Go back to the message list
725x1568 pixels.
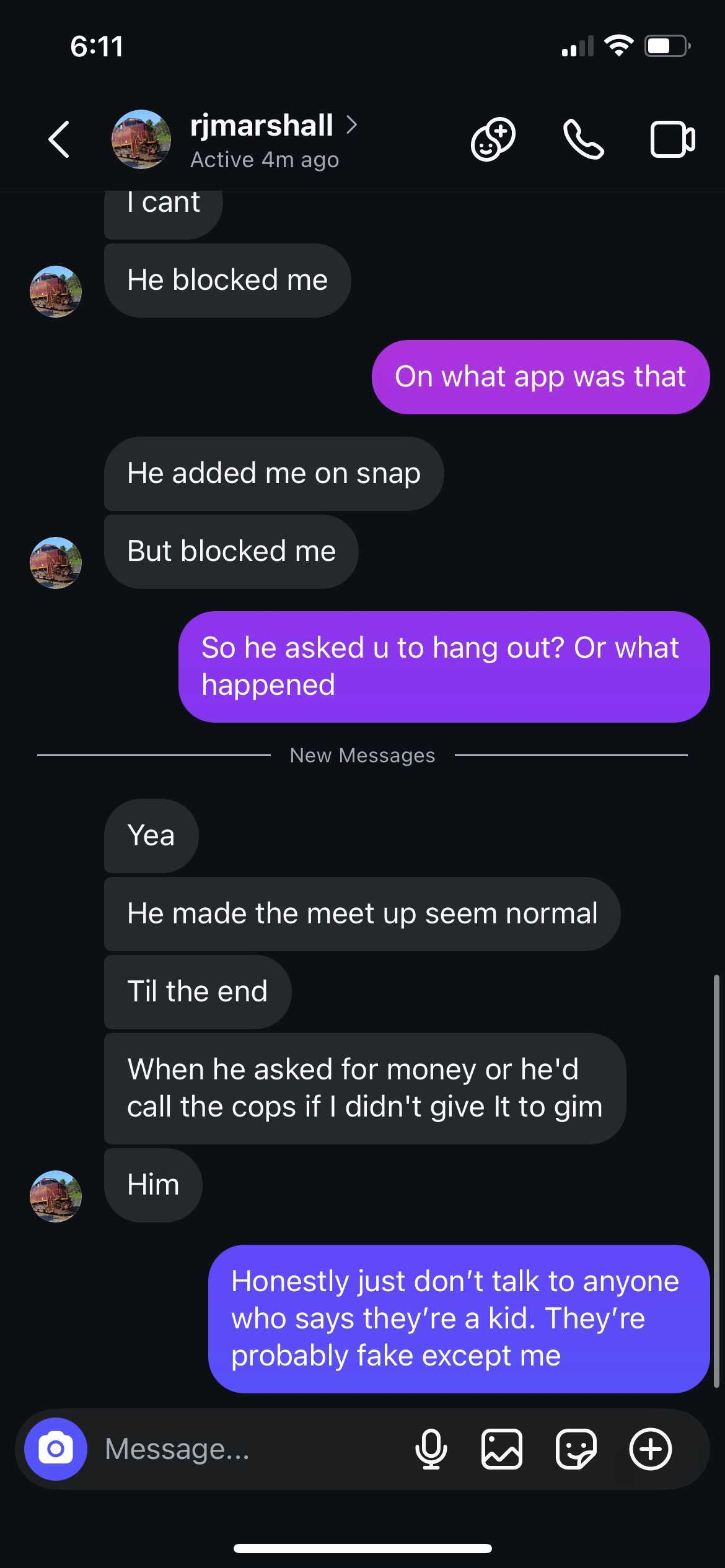pos(59,139)
